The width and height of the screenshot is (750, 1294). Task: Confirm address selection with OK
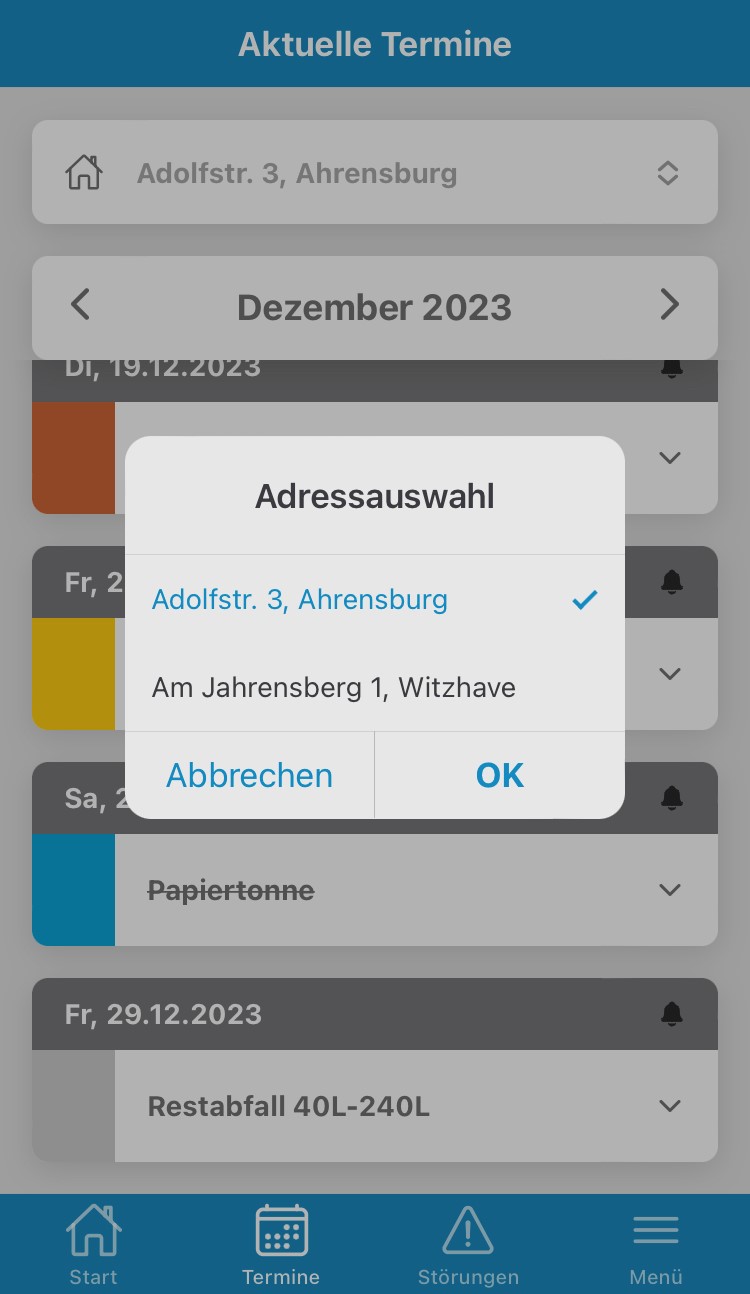pyautogui.click(x=500, y=775)
